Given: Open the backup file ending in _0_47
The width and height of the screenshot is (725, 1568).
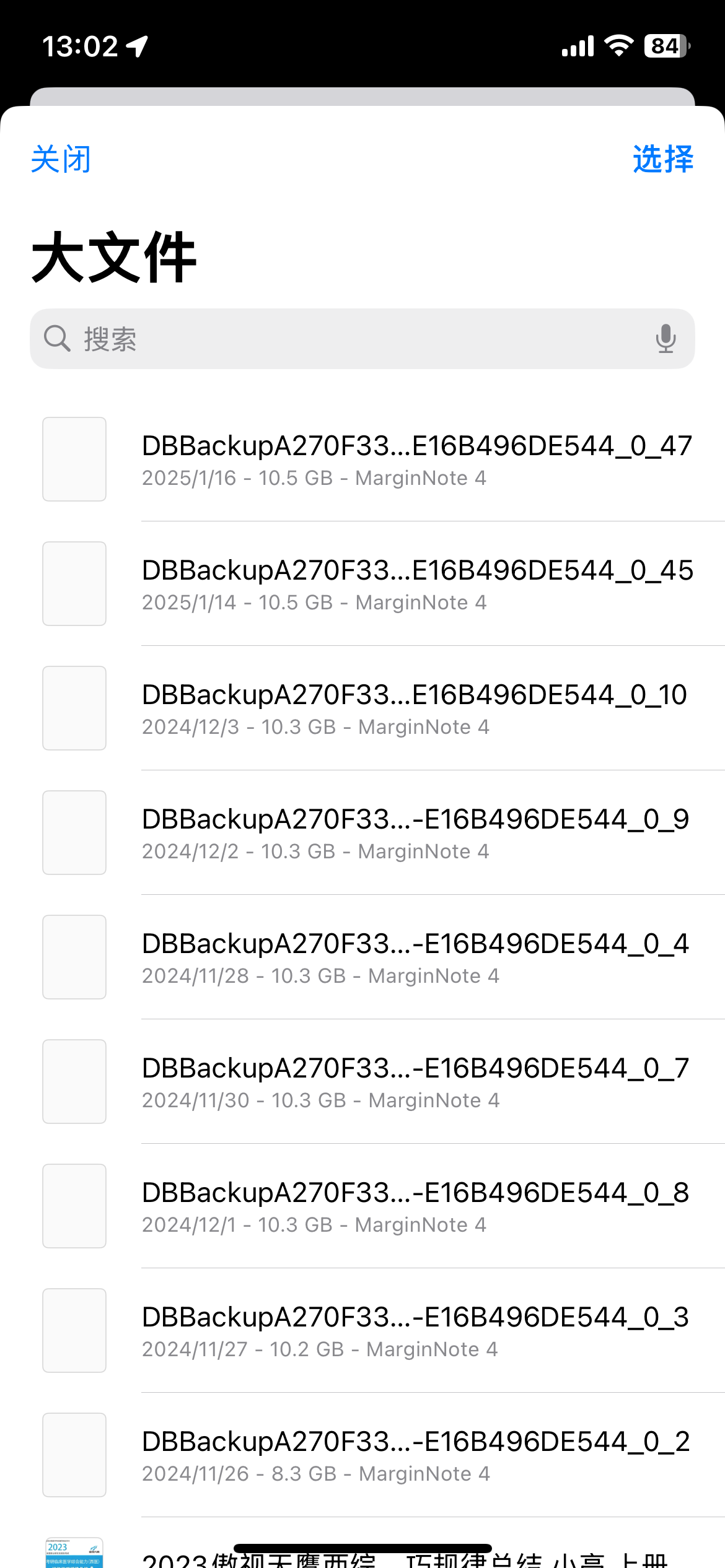Looking at the screenshot, I should (362, 460).
